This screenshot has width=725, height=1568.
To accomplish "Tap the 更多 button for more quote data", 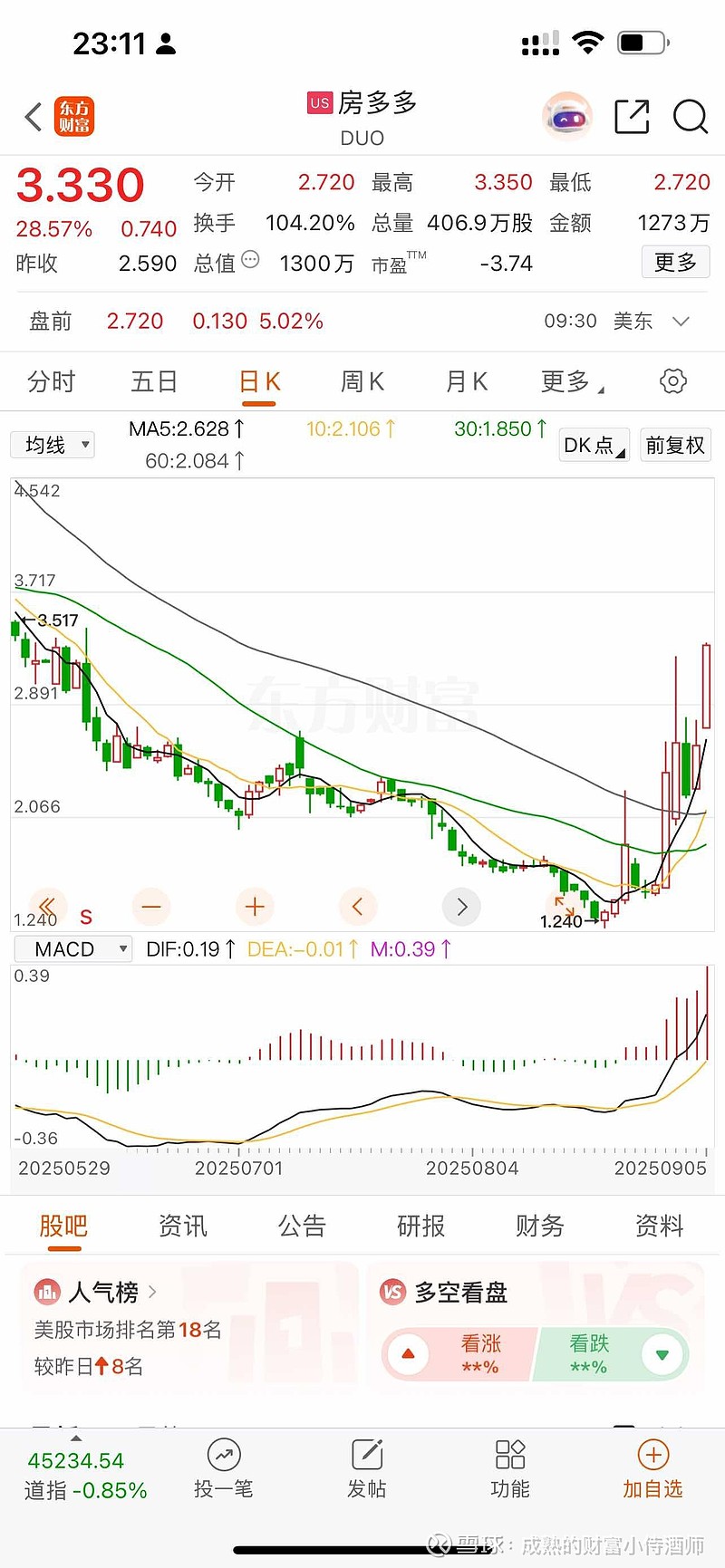I will coord(675,262).
